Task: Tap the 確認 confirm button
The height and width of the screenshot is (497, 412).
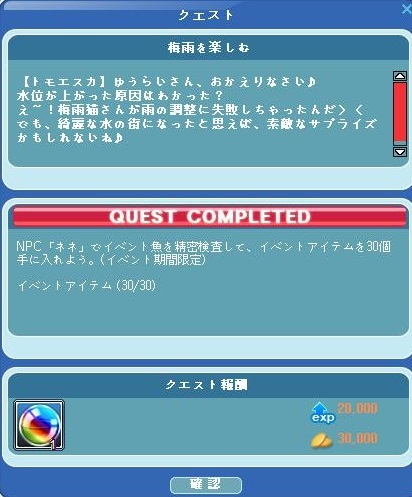Action: 206,485
